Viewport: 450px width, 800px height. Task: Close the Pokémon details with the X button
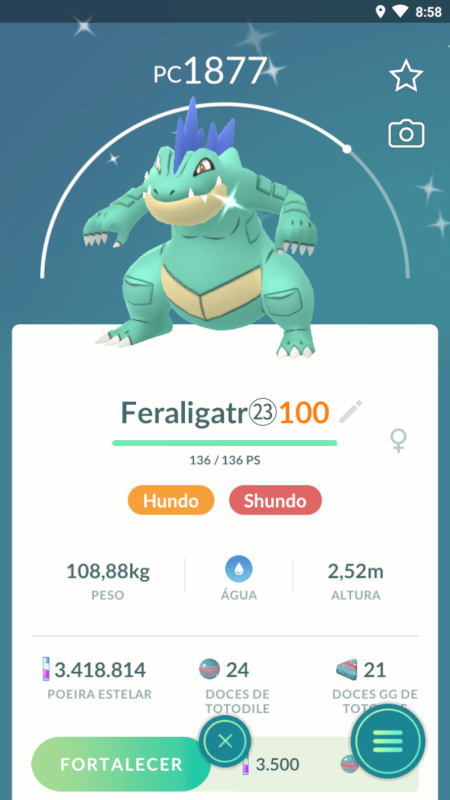pyautogui.click(x=225, y=741)
